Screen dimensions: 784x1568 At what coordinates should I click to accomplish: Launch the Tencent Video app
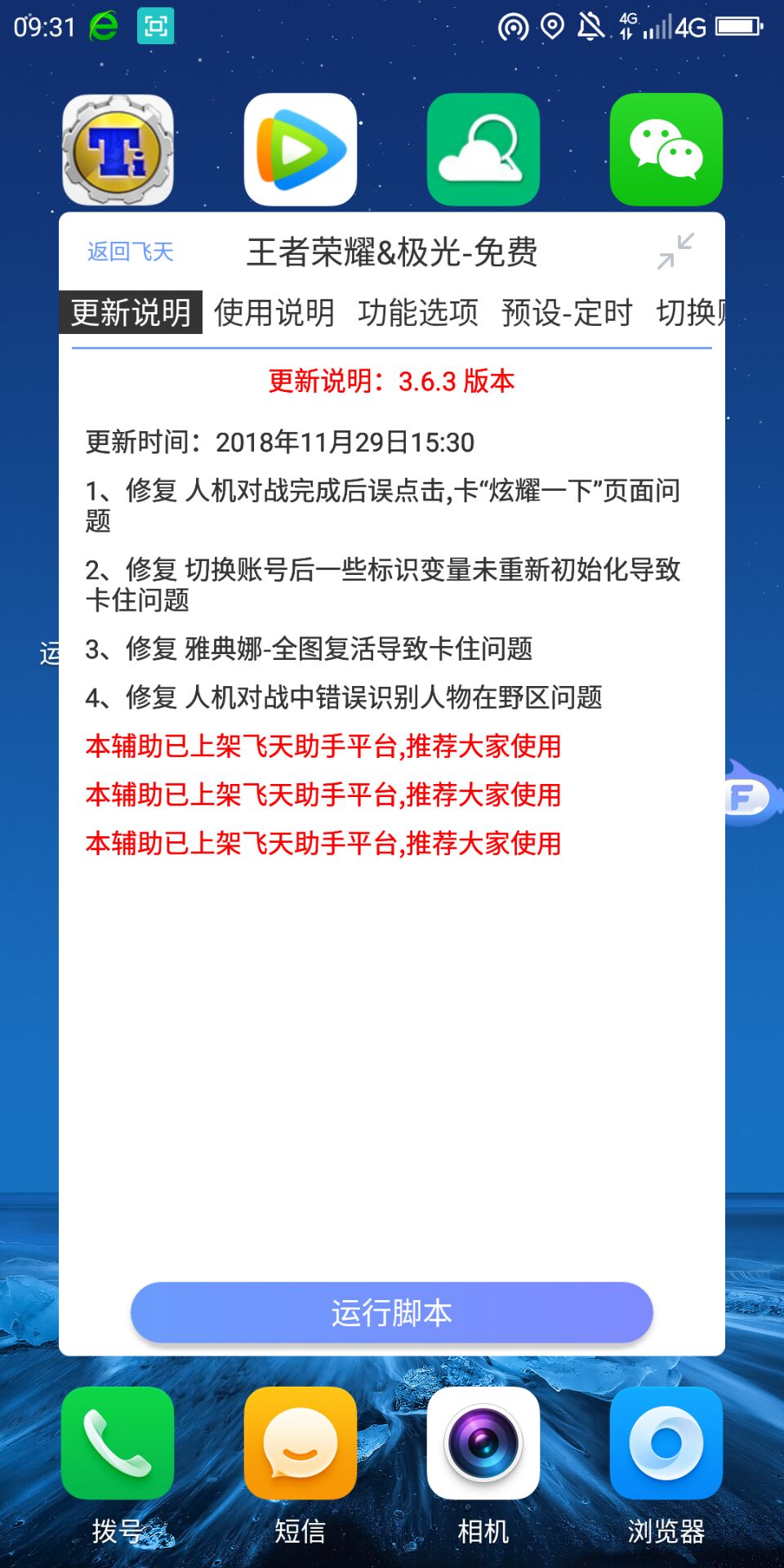coord(301,150)
